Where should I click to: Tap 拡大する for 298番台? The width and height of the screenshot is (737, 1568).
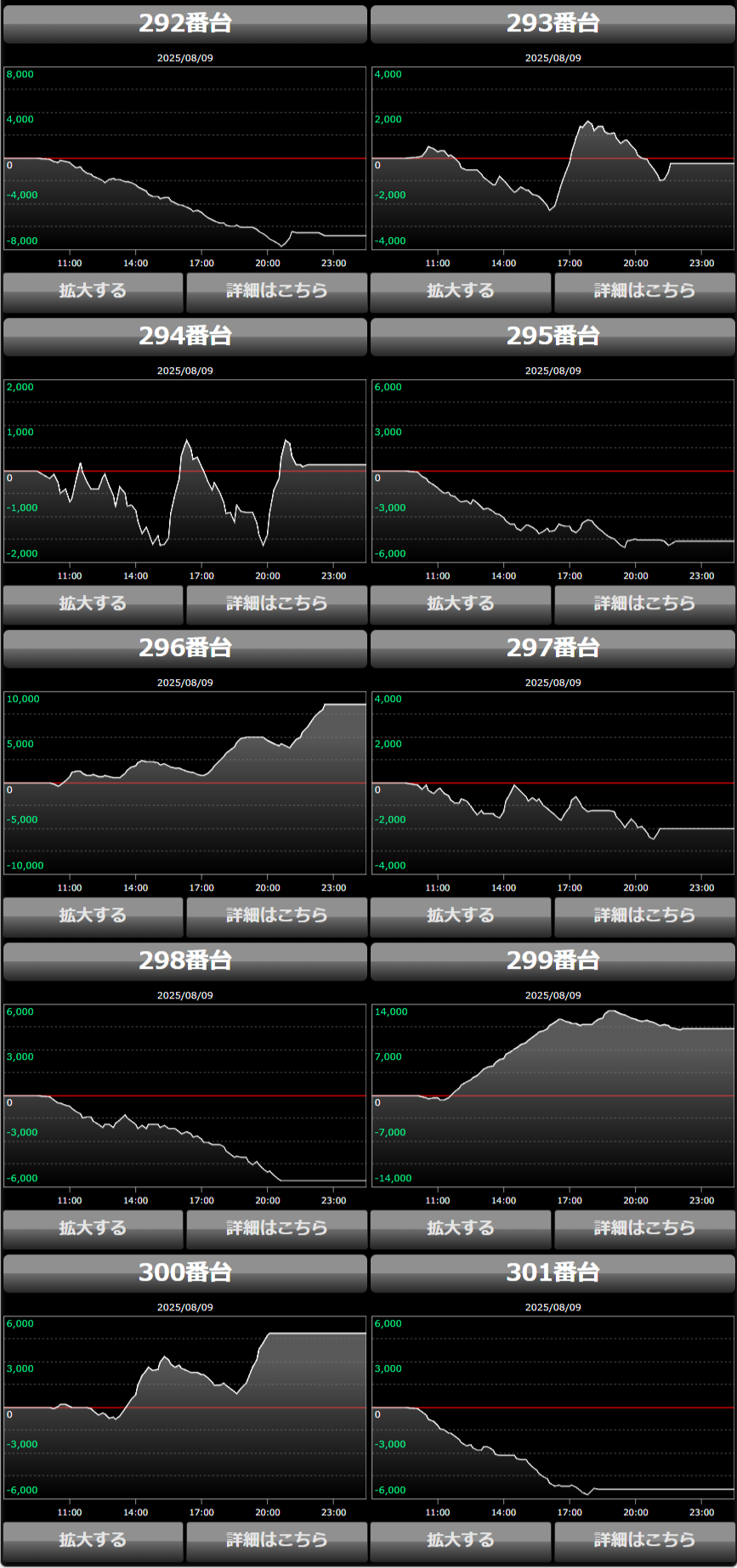tap(93, 1229)
